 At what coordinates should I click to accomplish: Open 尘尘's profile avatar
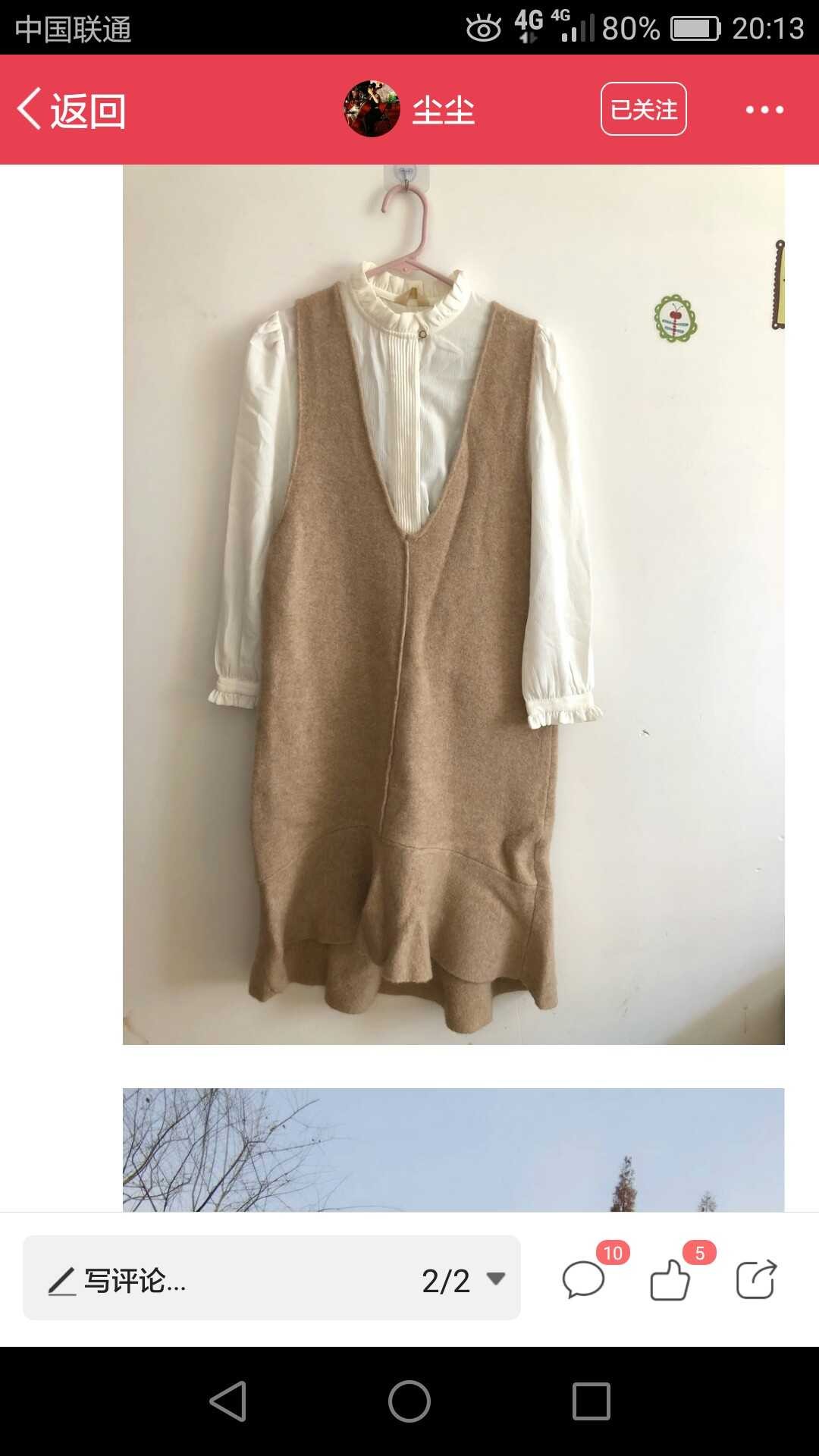(x=372, y=109)
